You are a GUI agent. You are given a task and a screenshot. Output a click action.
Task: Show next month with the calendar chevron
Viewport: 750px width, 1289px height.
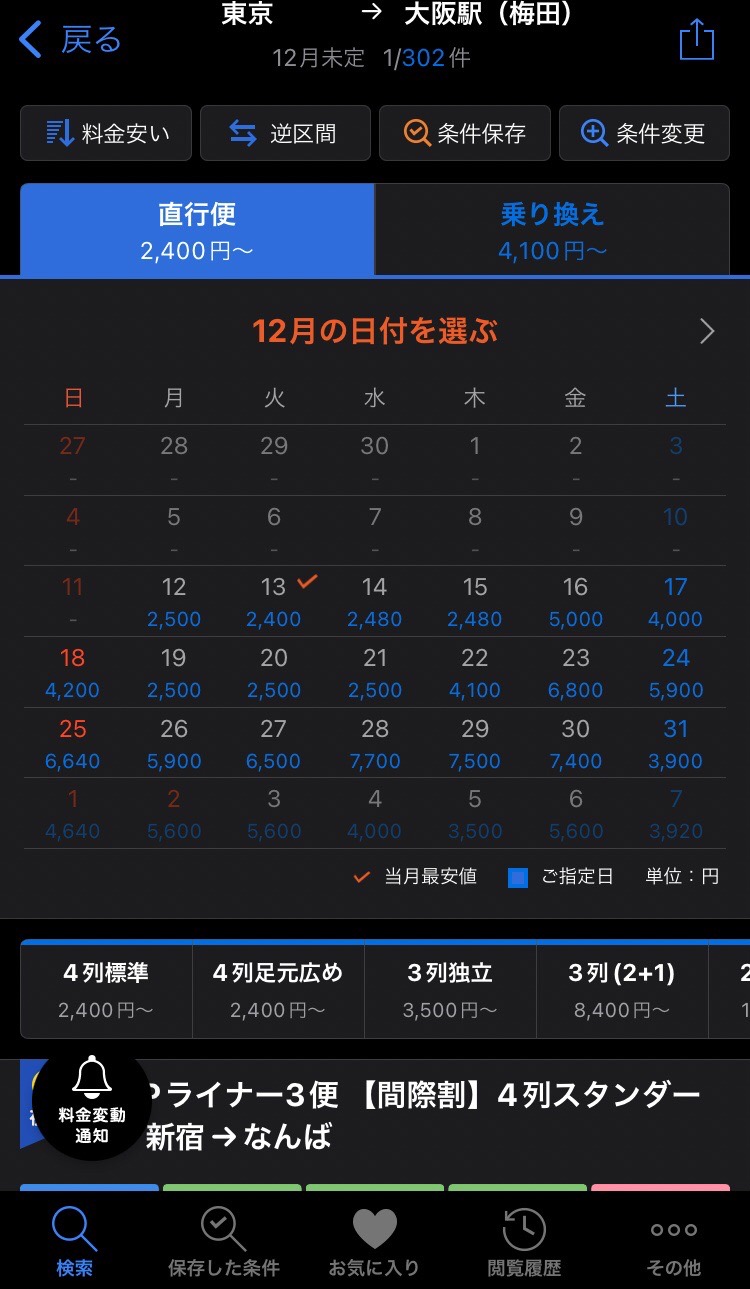707,332
